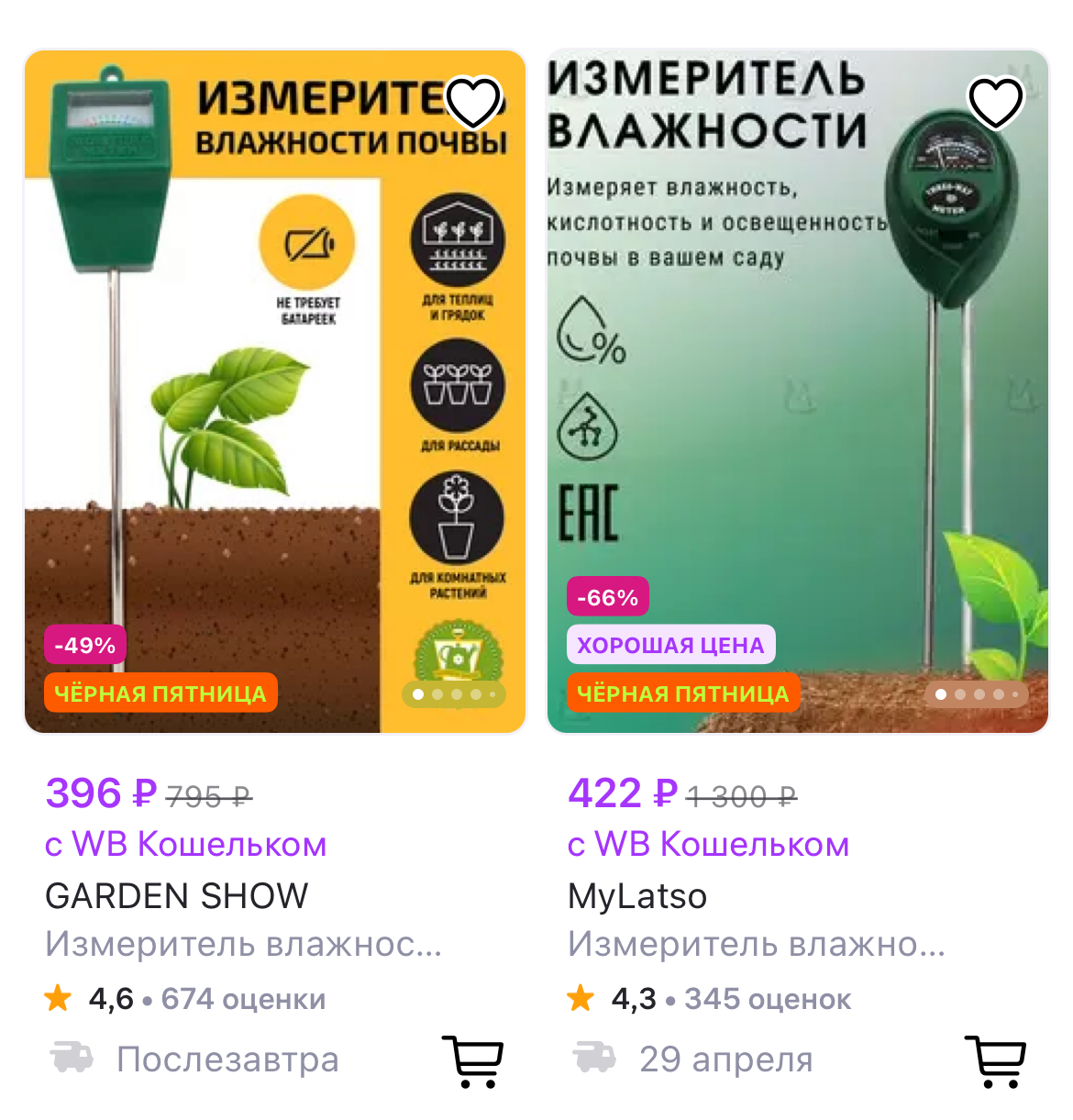This screenshot has height=1120, width=1073.
Task: Open the GARDEN SHOW product card
Action: pos(275,393)
